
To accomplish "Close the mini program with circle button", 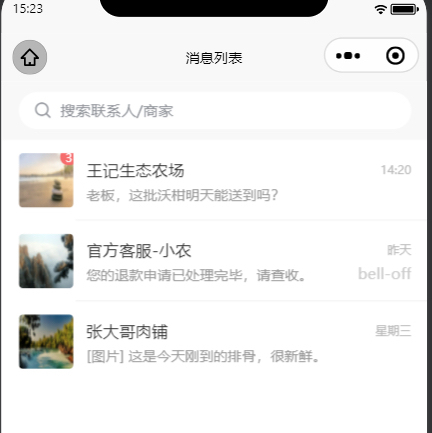I will click(x=395, y=56).
